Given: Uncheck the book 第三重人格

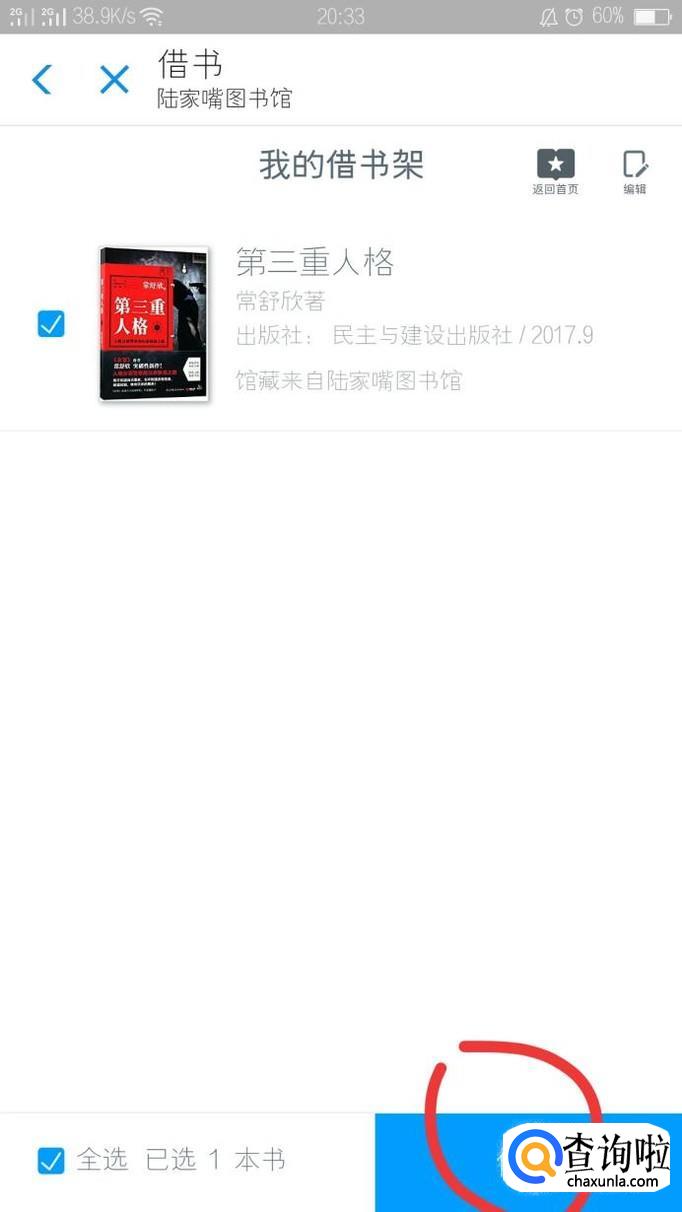Looking at the screenshot, I should [x=51, y=323].
